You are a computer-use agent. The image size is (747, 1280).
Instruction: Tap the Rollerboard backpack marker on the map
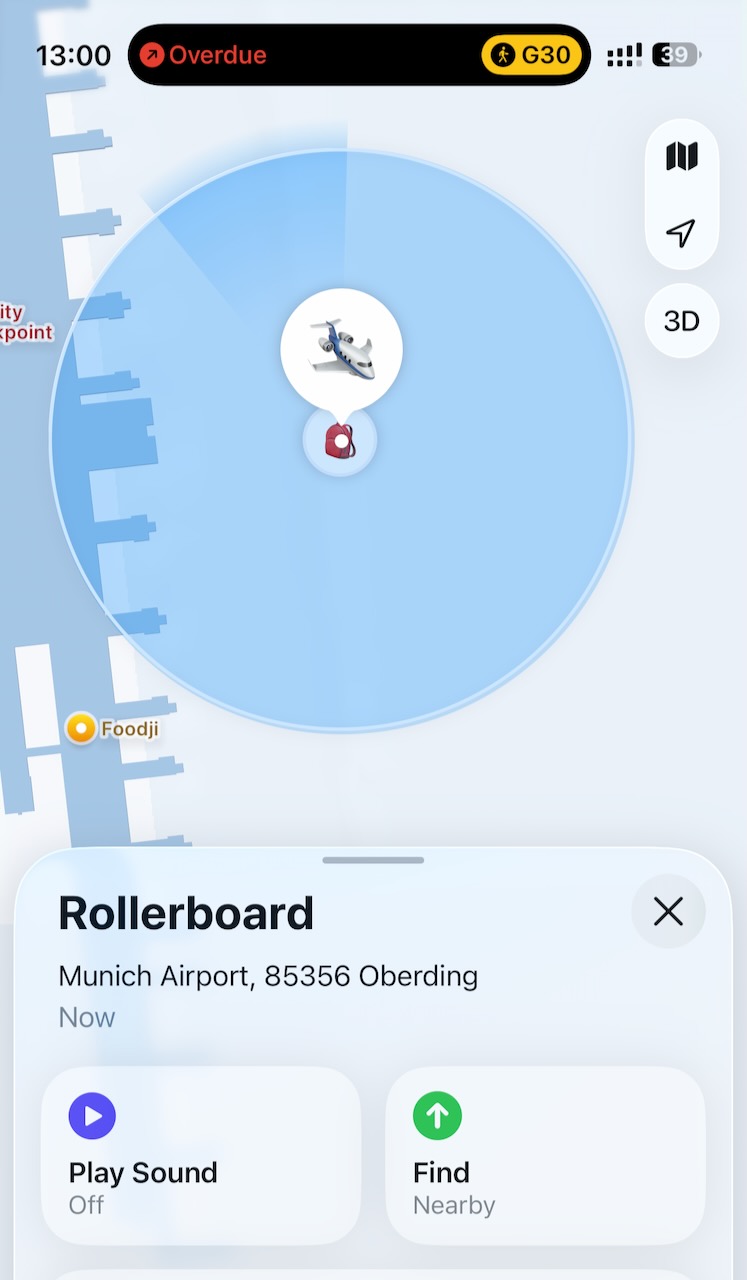tap(340, 439)
